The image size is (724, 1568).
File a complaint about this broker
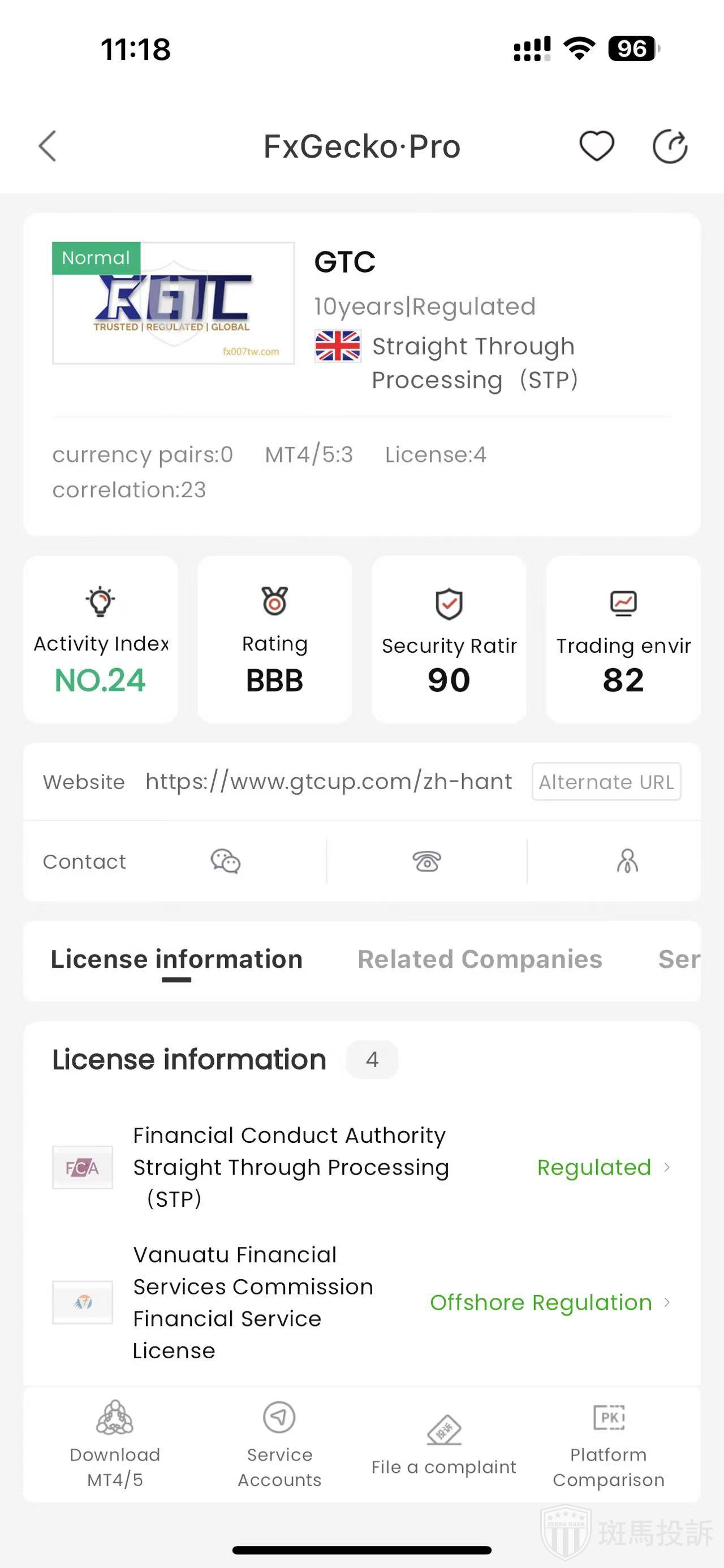coord(444,1444)
